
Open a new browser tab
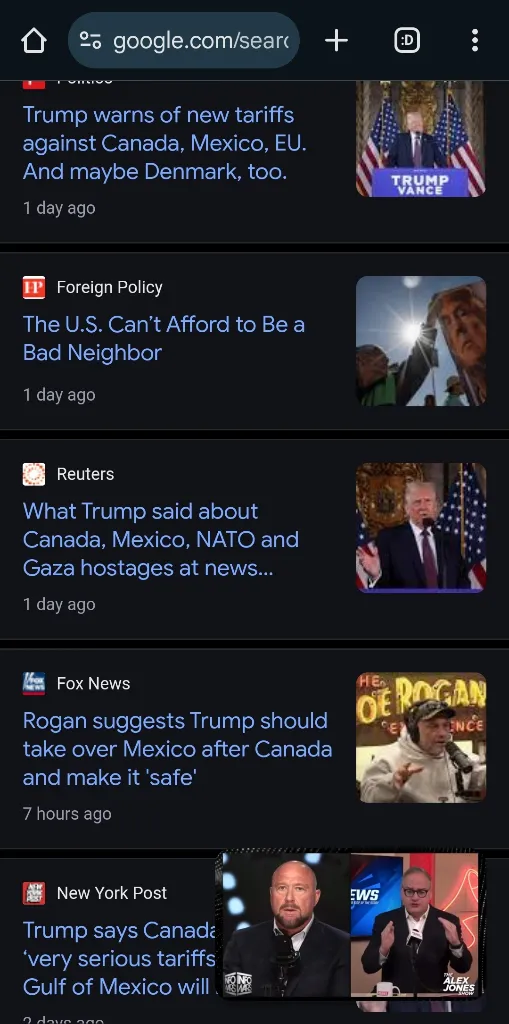[337, 40]
